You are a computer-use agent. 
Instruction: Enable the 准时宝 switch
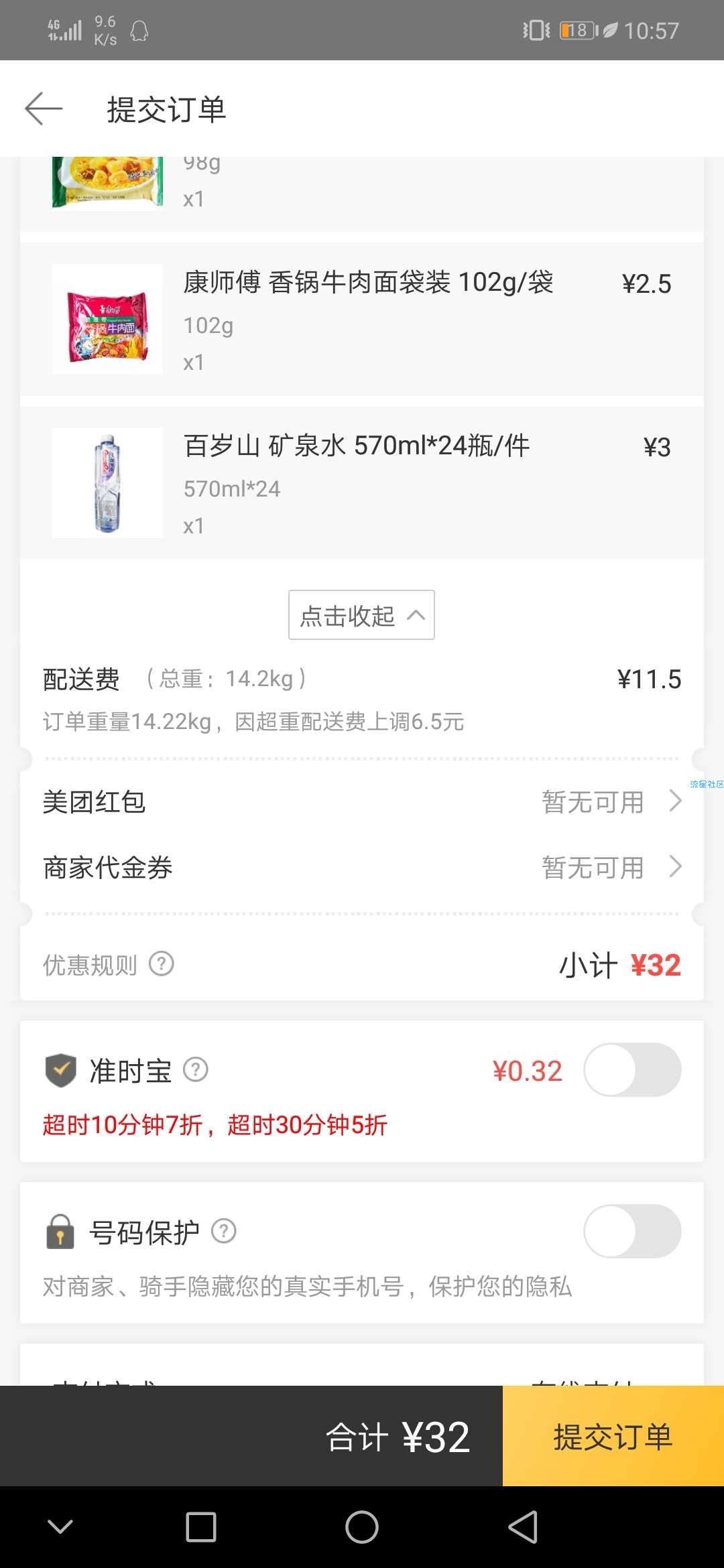click(x=632, y=1070)
